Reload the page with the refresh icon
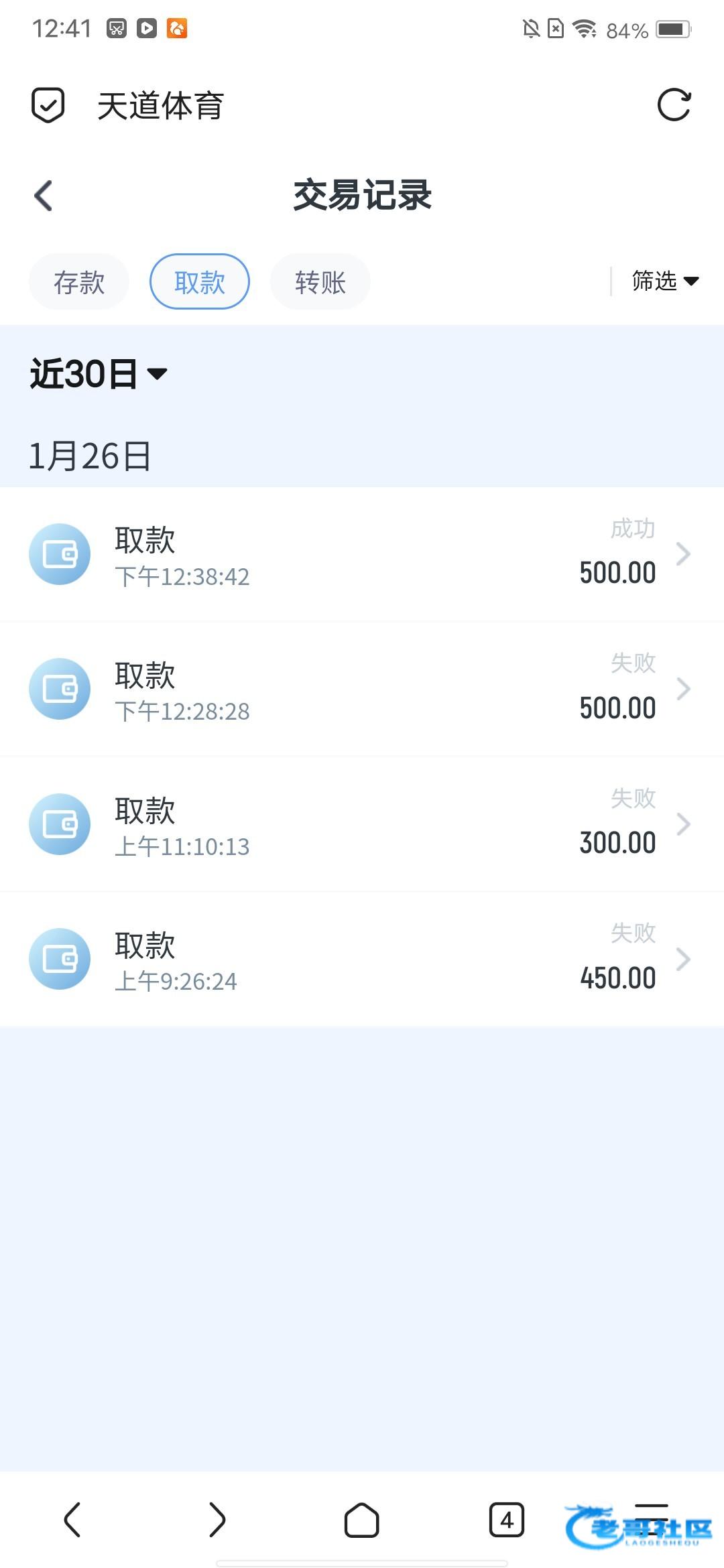The image size is (724, 1568). pyautogui.click(x=673, y=105)
